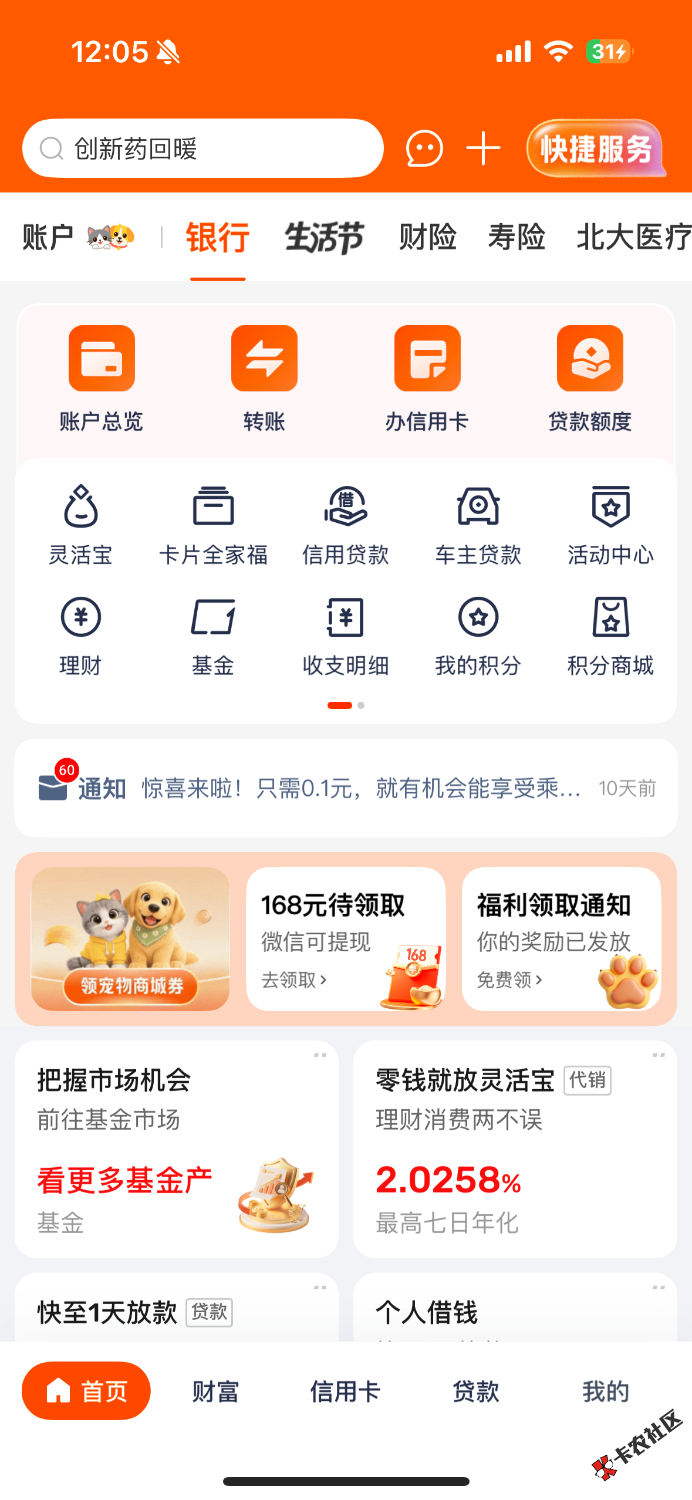Switch to the 财富 bottom tab
The image size is (692, 1500).
tap(215, 1391)
